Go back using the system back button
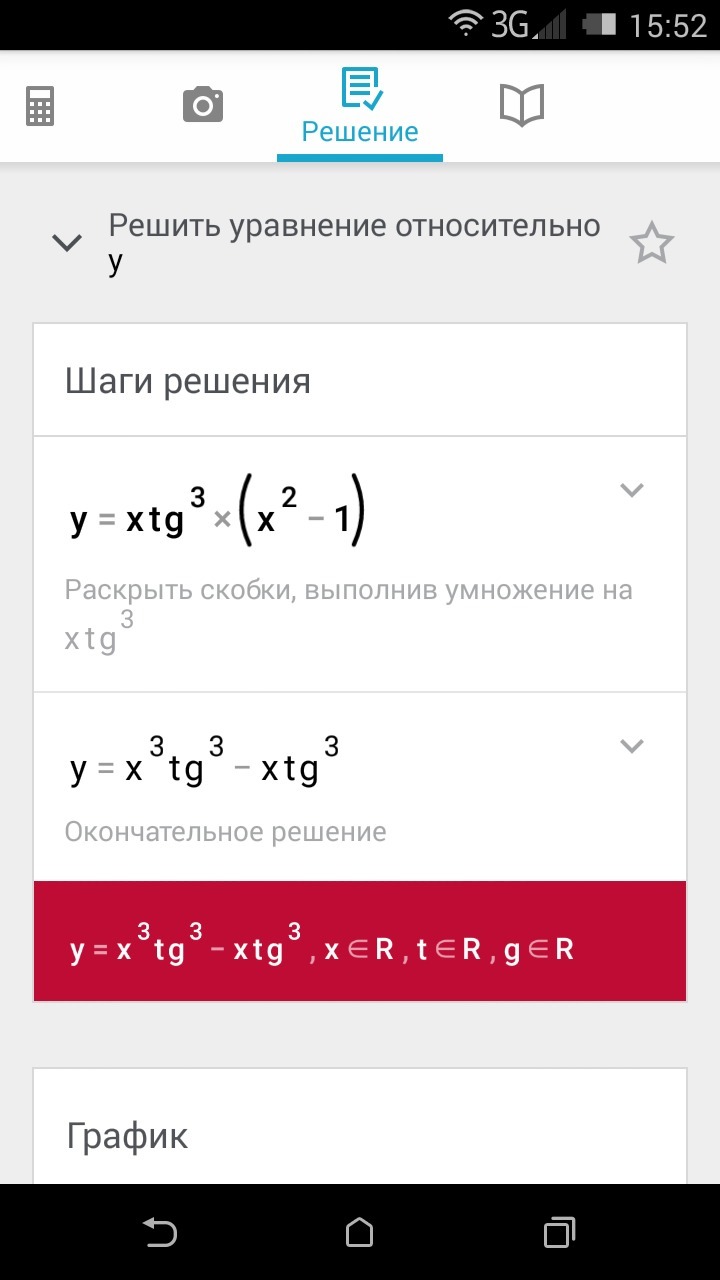 [160, 1232]
